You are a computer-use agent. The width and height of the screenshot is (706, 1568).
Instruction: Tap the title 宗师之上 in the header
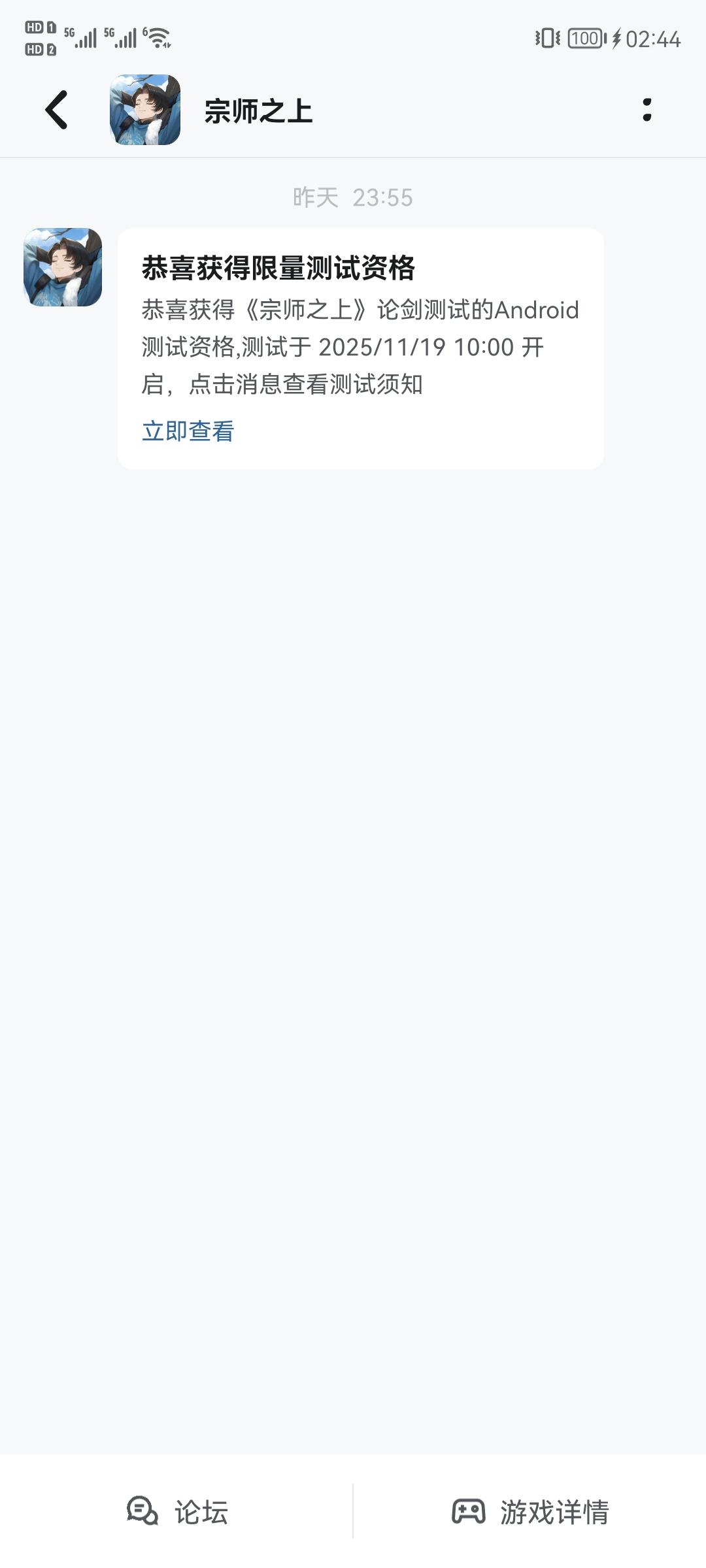(x=255, y=109)
